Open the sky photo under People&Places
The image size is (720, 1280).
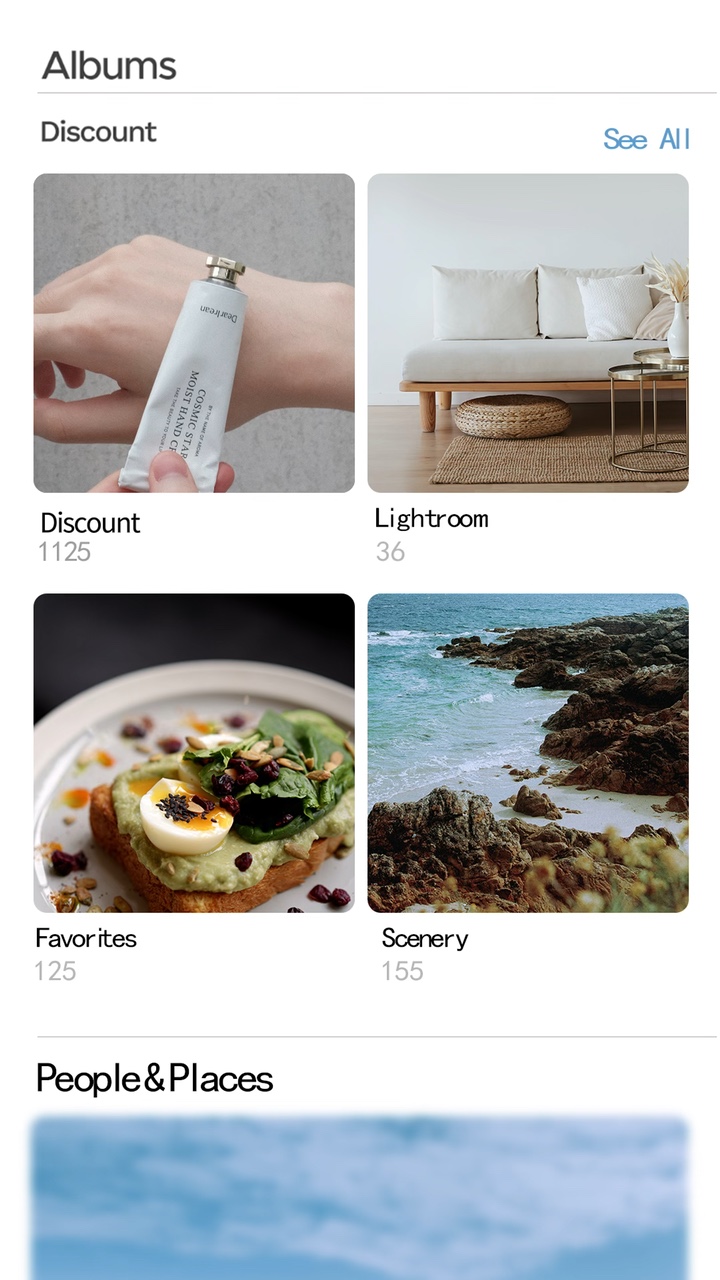coord(360,1198)
